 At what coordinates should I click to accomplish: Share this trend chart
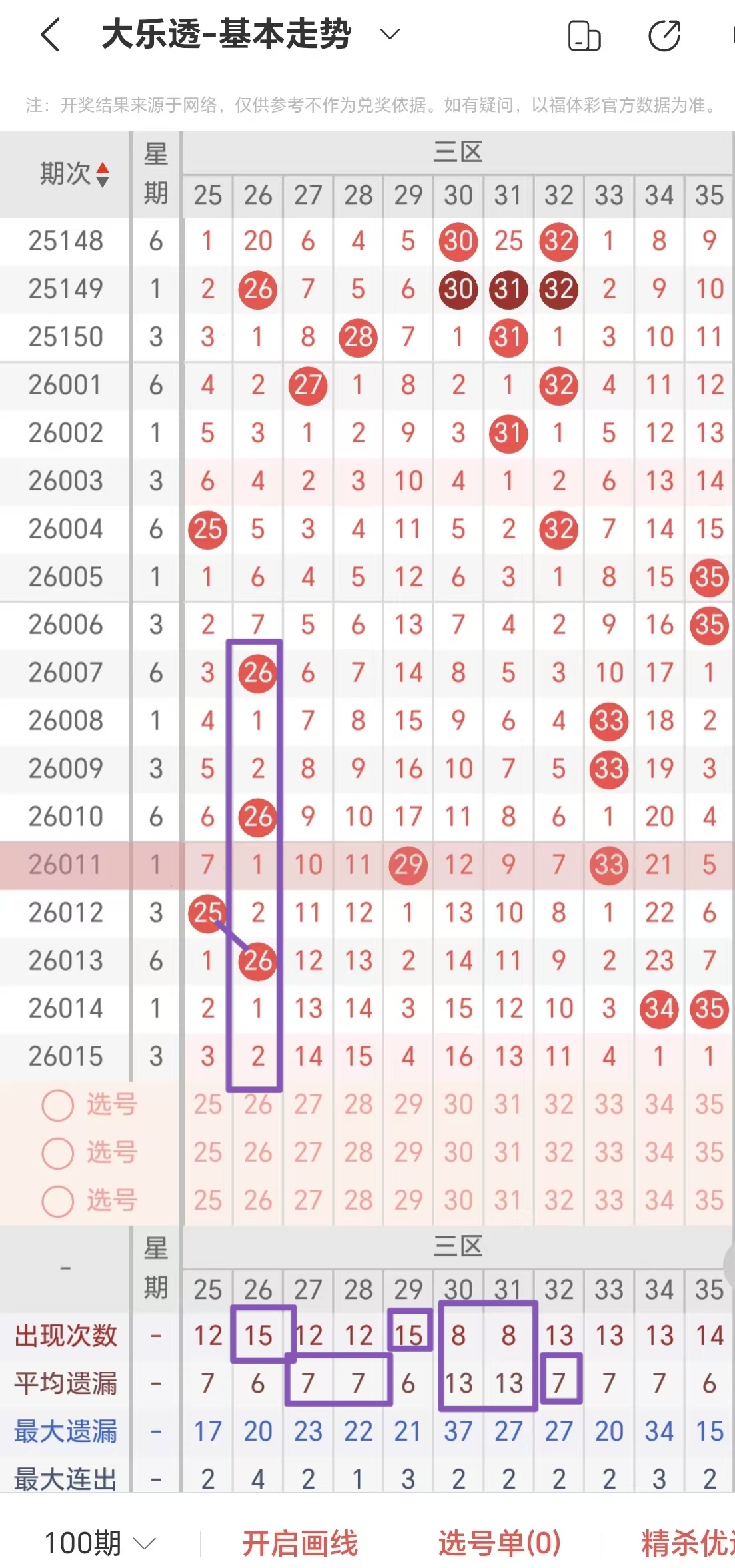[x=664, y=35]
